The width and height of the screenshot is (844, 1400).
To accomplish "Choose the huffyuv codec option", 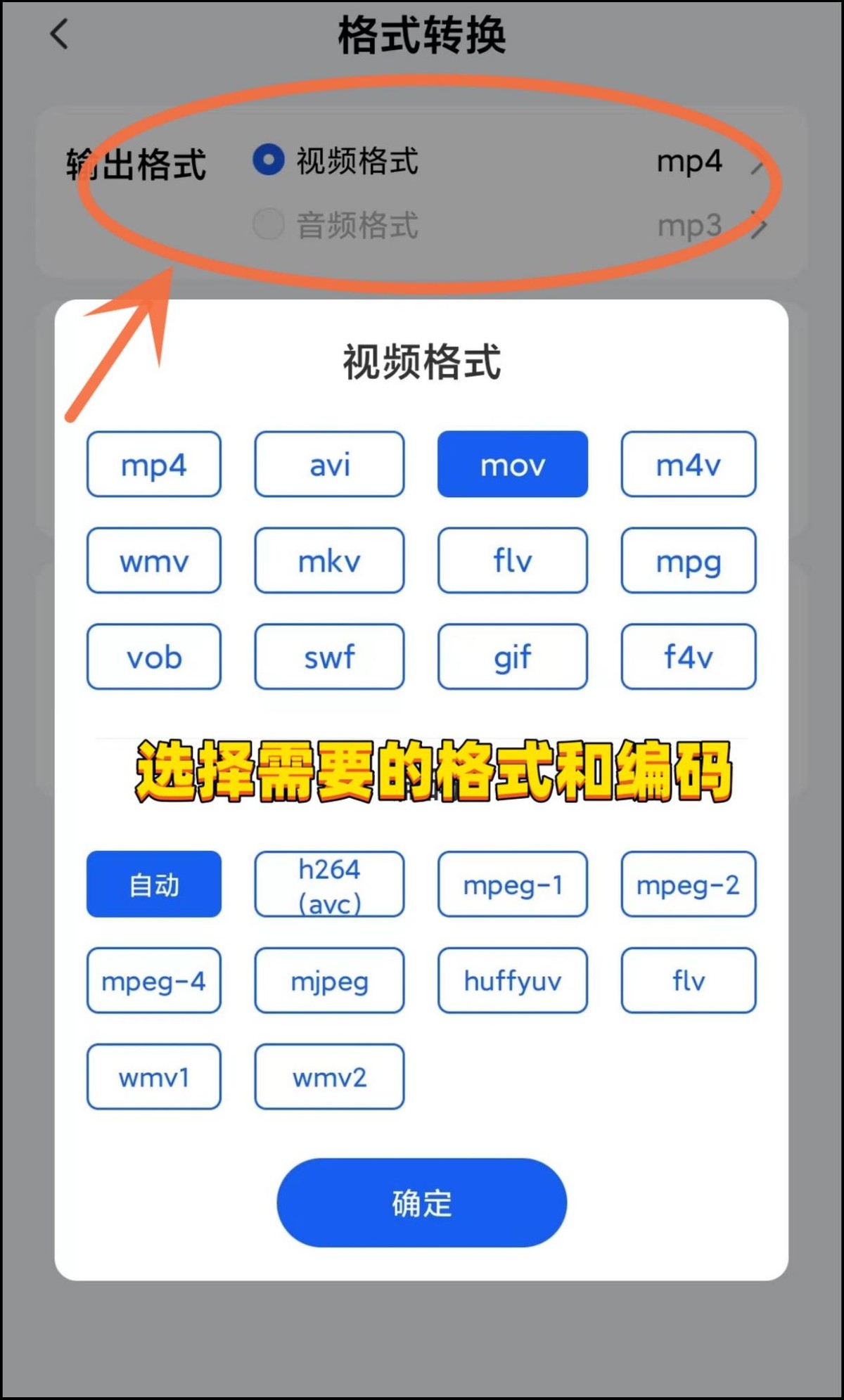I will 512,981.
